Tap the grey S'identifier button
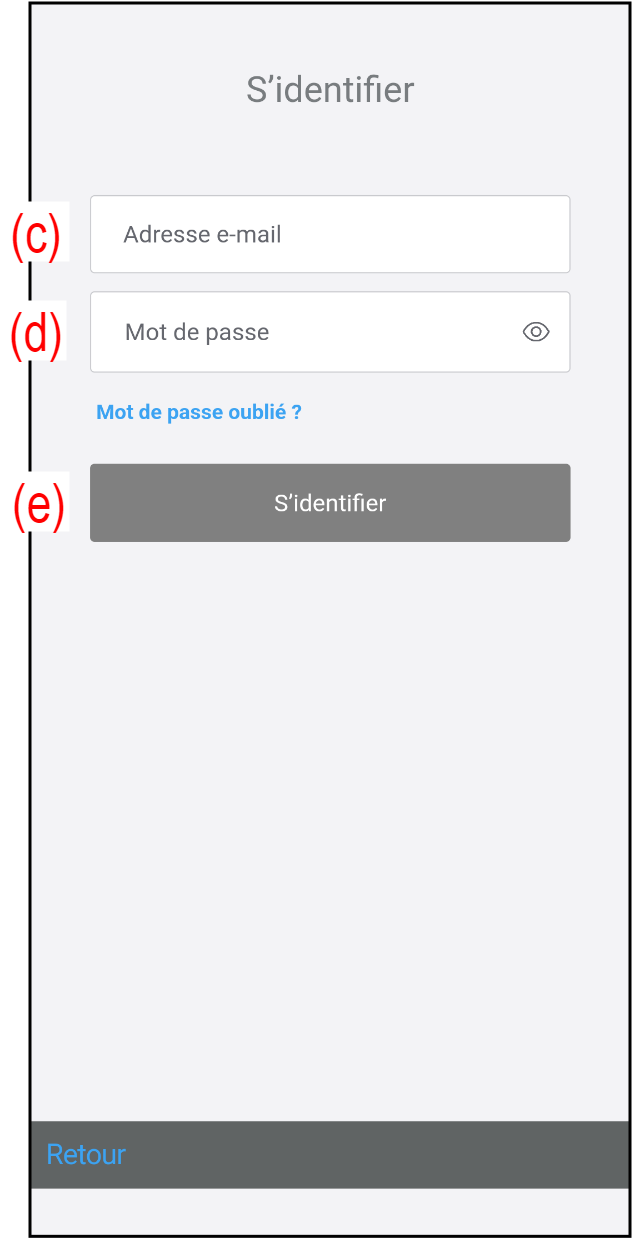This screenshot has height=1241, width=634. (x=330, y=503)
